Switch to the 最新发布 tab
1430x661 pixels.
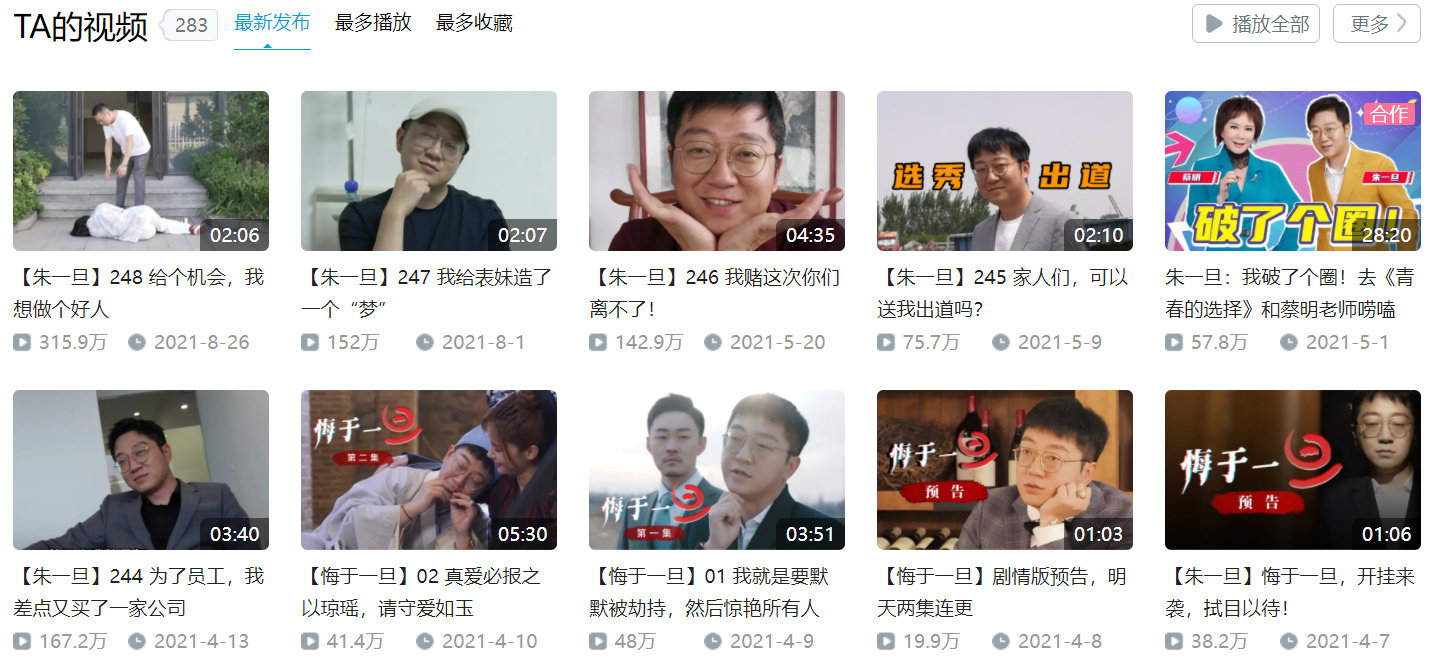pyautogui.click(x=272, y=23)
